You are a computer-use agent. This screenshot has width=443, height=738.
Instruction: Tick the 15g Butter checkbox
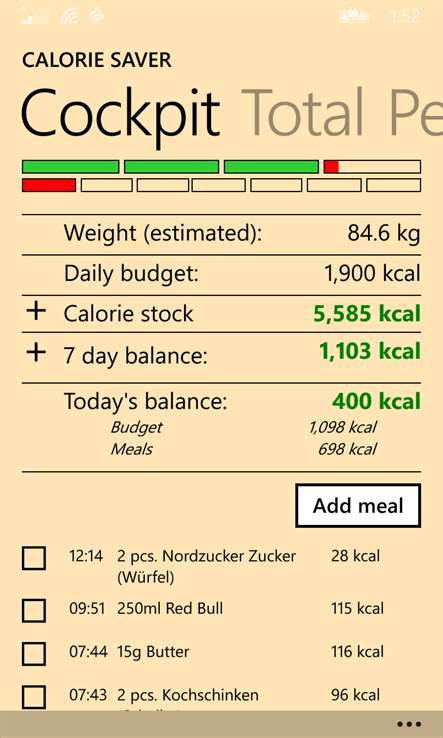coord(34,654)
